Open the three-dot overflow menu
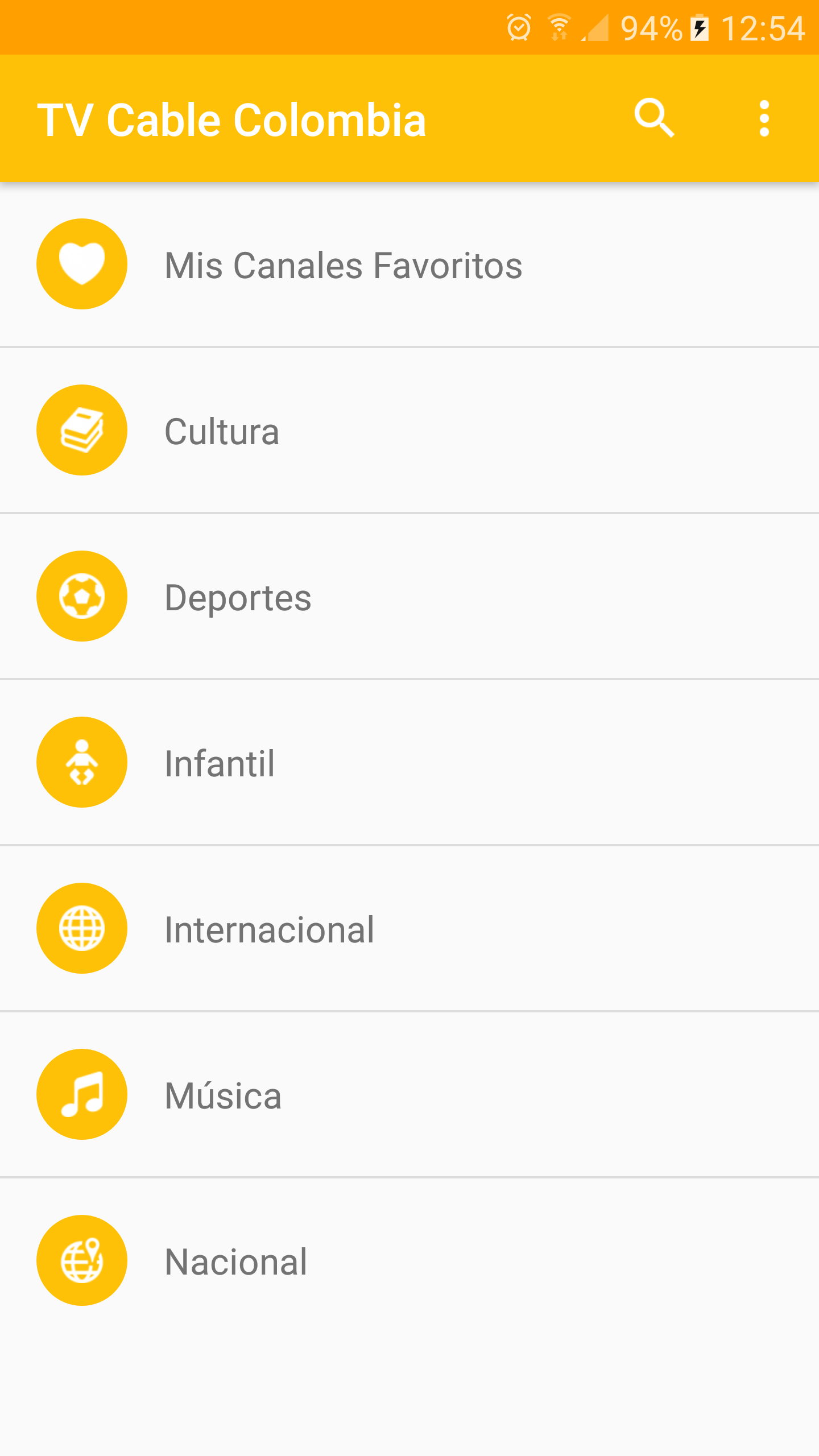 point(764,118)
